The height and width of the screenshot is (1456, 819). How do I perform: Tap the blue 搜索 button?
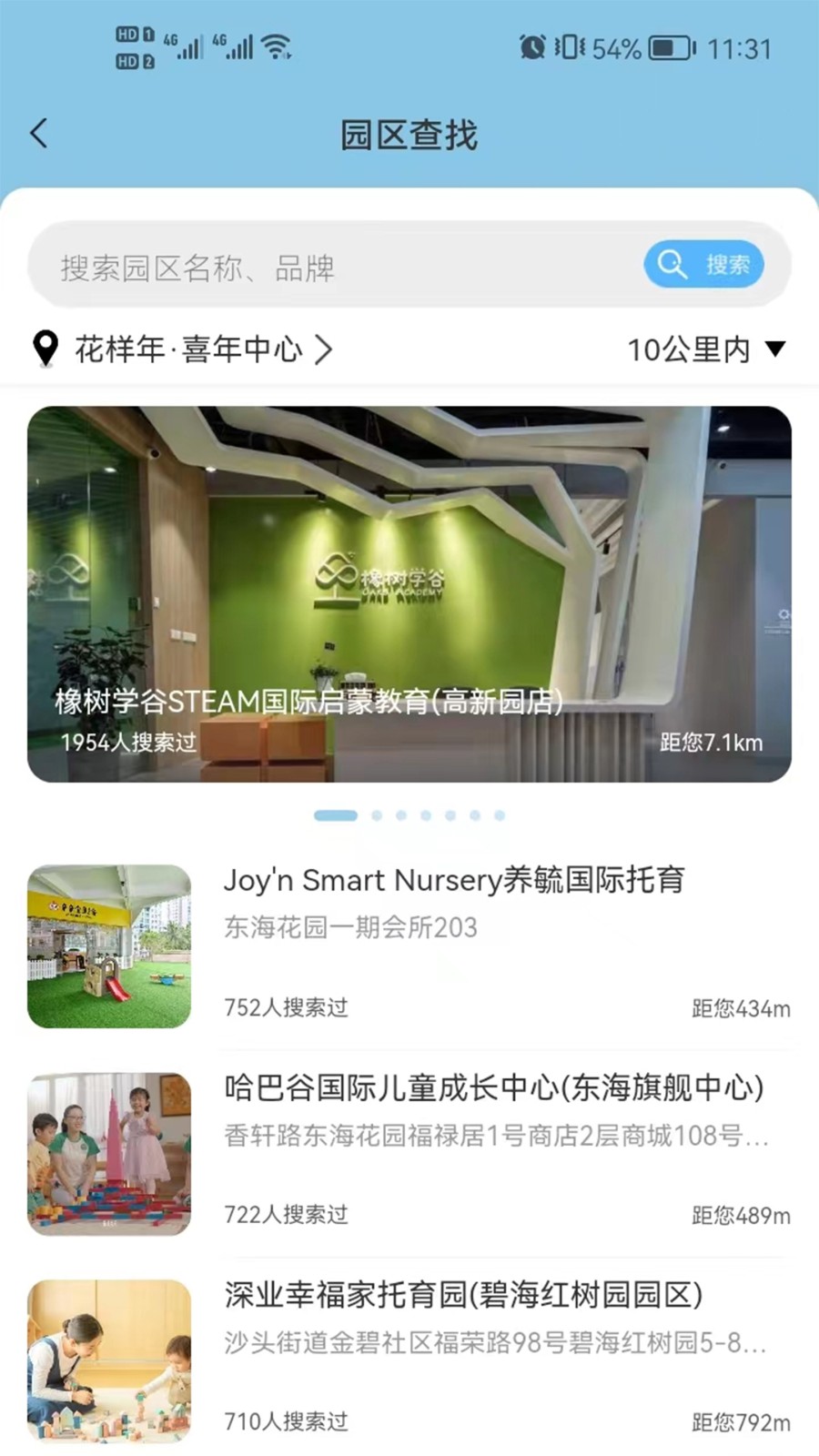pyautogui.click(x=703, y=265)
